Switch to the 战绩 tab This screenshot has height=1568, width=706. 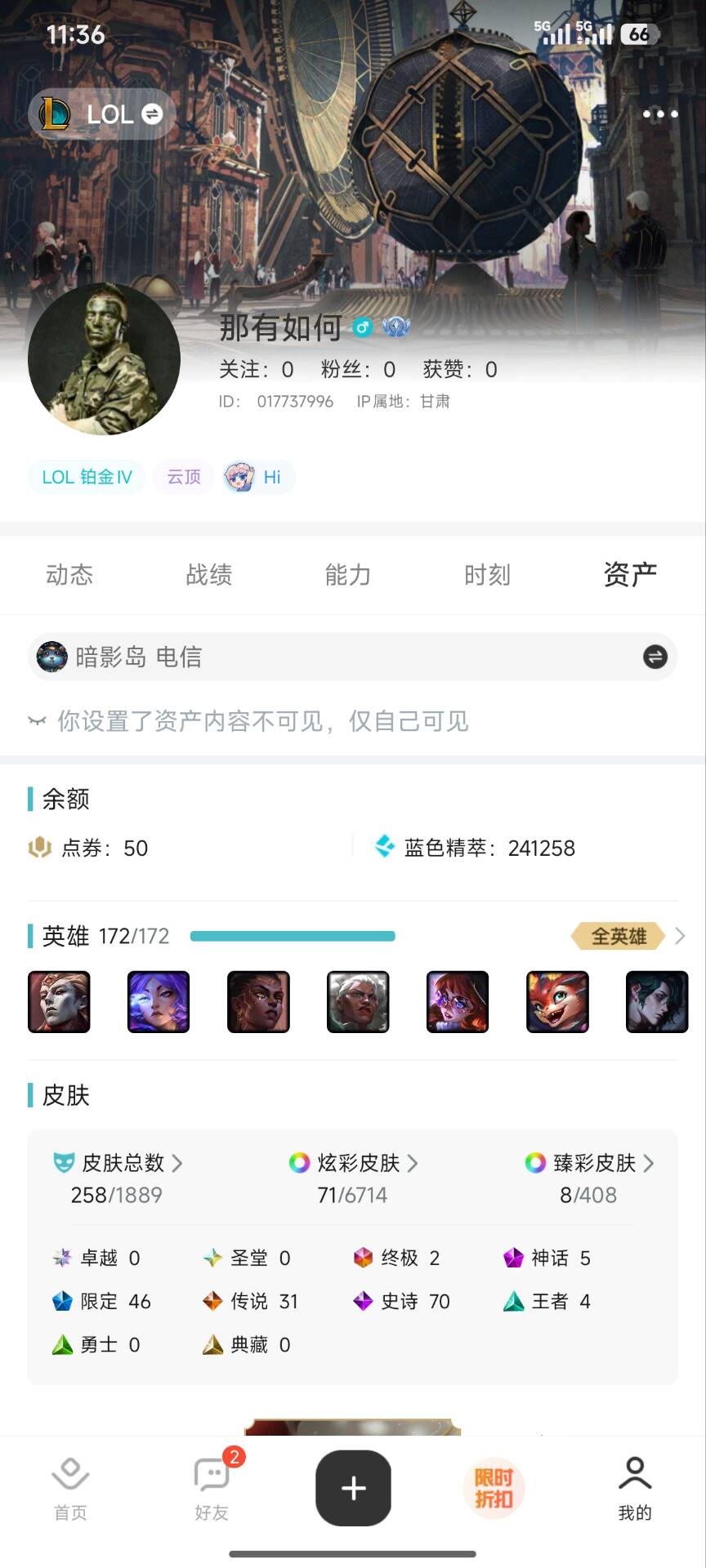click(209, 575)
